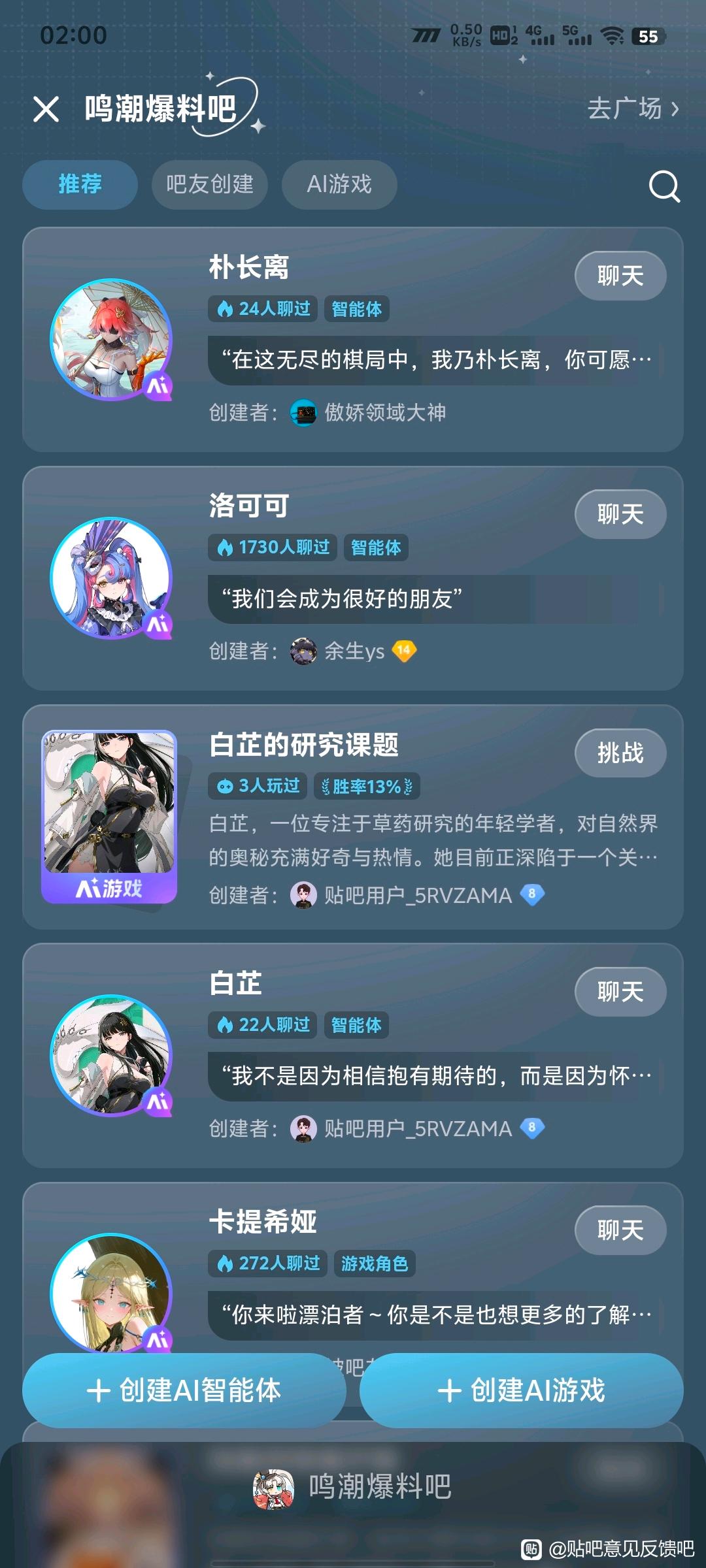Tap 创建AI游戏 to make a game
Image resolution: width=706 pixels, height=1568 pixels.
(522, 1390)
